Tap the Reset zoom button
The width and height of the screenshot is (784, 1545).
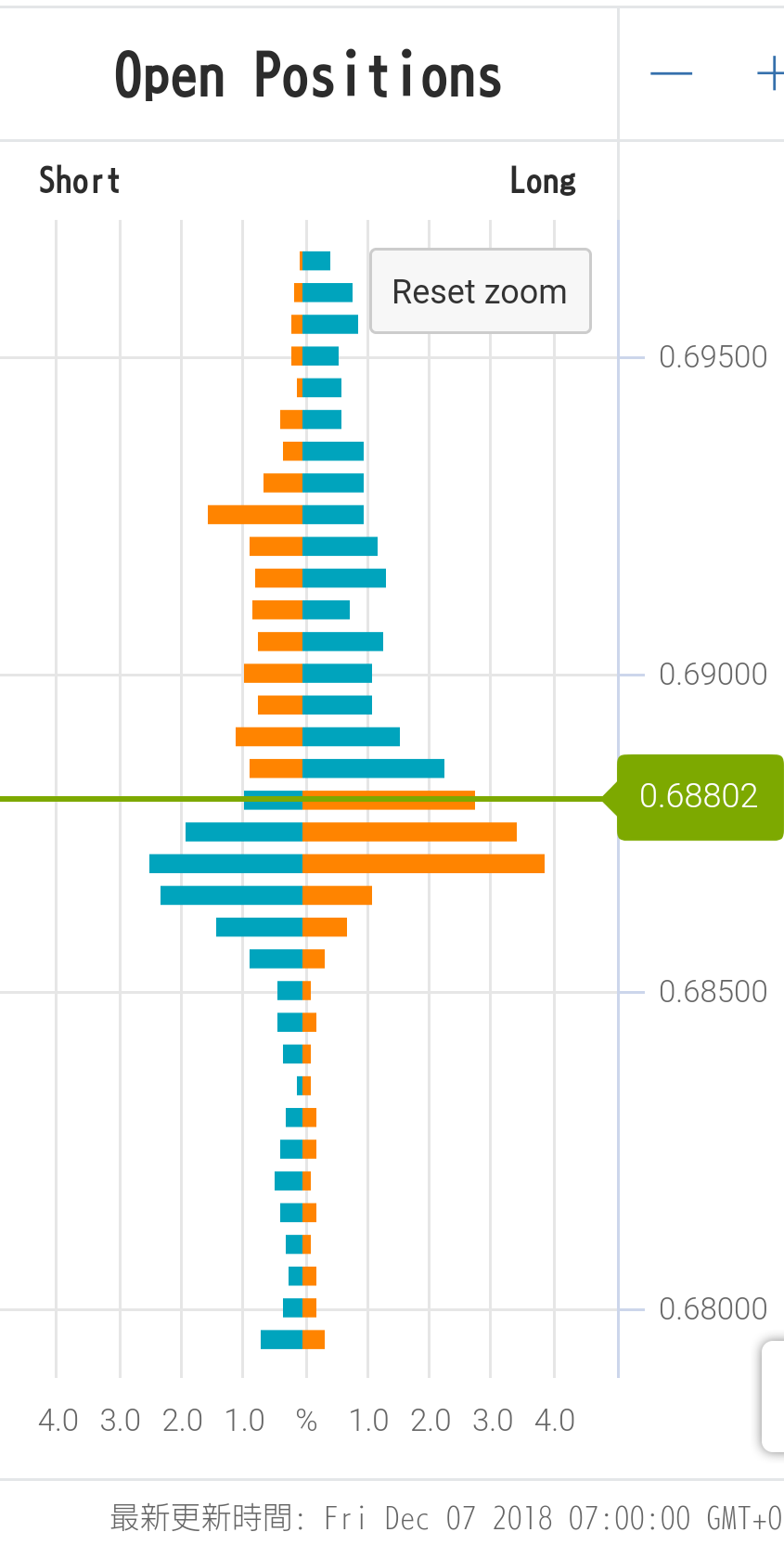pyautogui.click(x=480, y=291)
